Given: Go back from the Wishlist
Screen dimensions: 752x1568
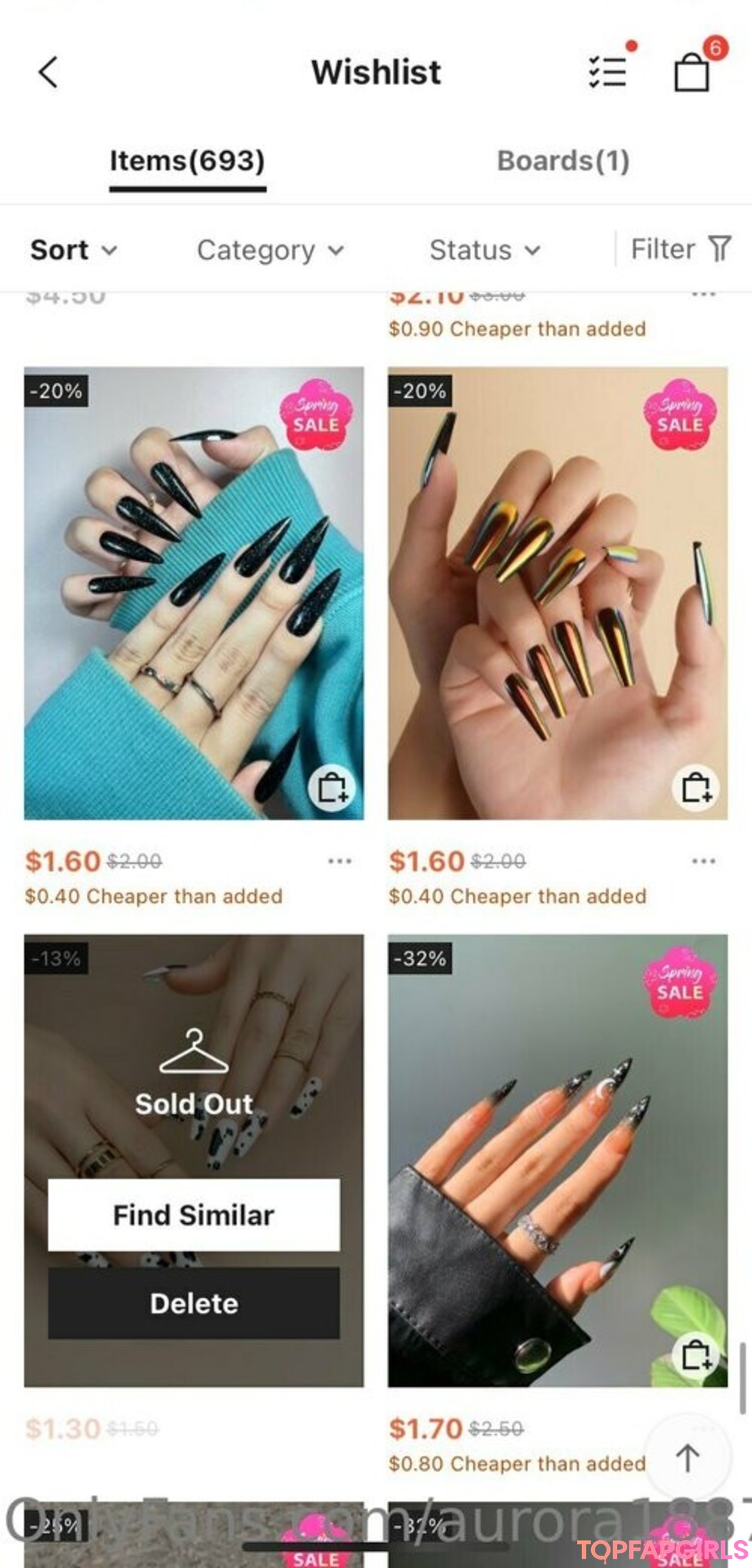Looking at the screenshot, I should tap(47, 72).
